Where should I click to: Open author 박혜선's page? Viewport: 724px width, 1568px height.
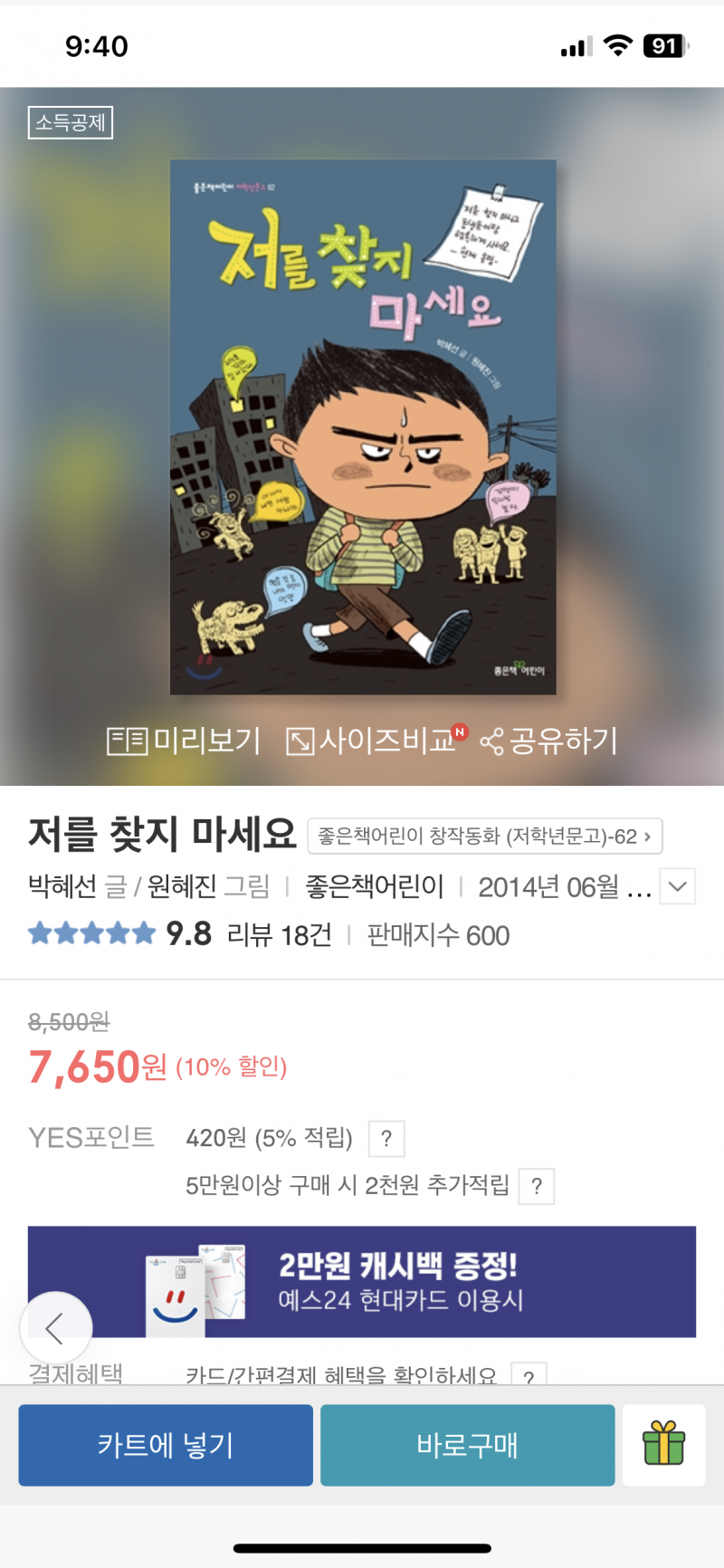coord(63,886)
